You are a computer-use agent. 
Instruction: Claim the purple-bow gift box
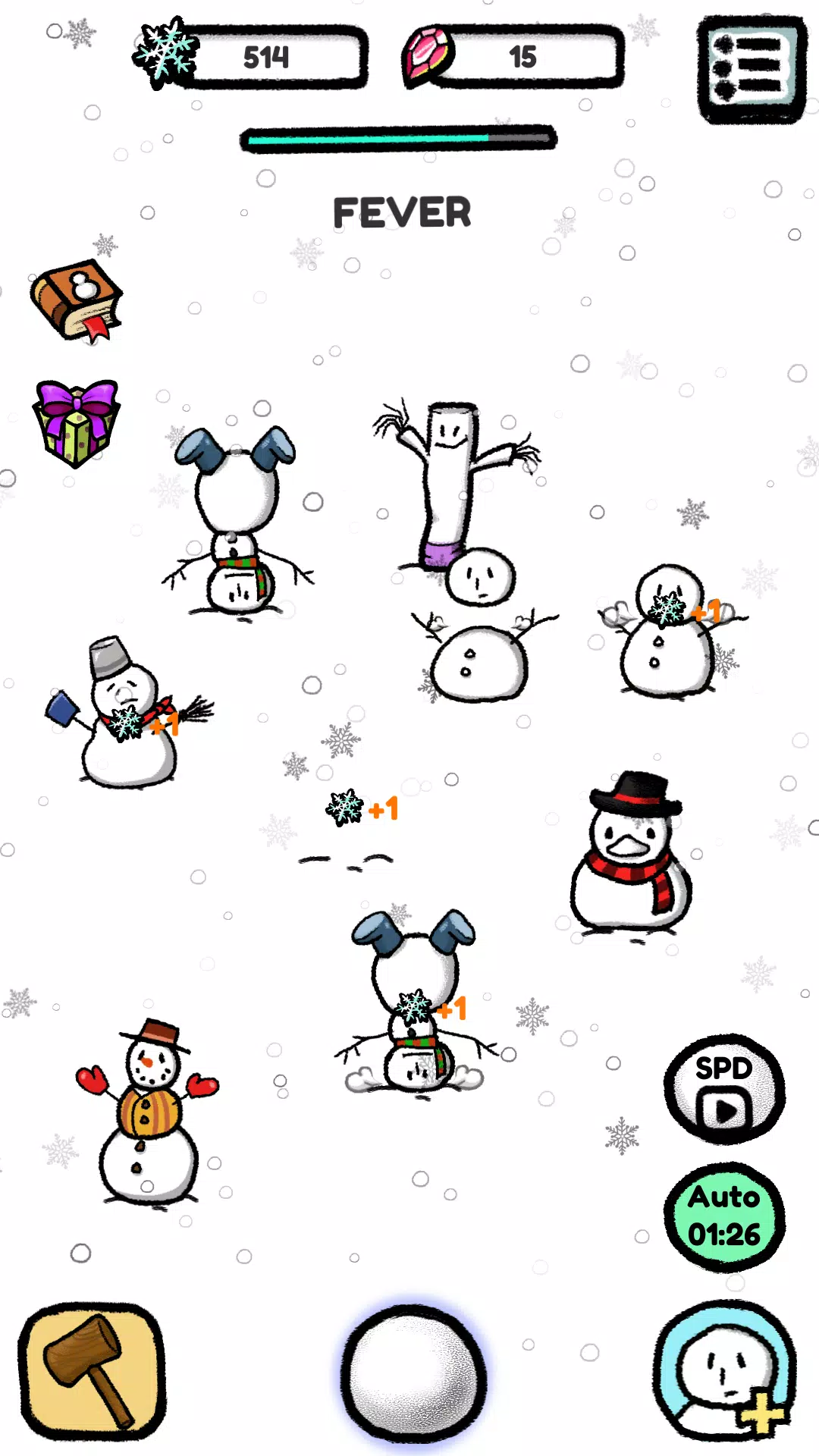74,422
